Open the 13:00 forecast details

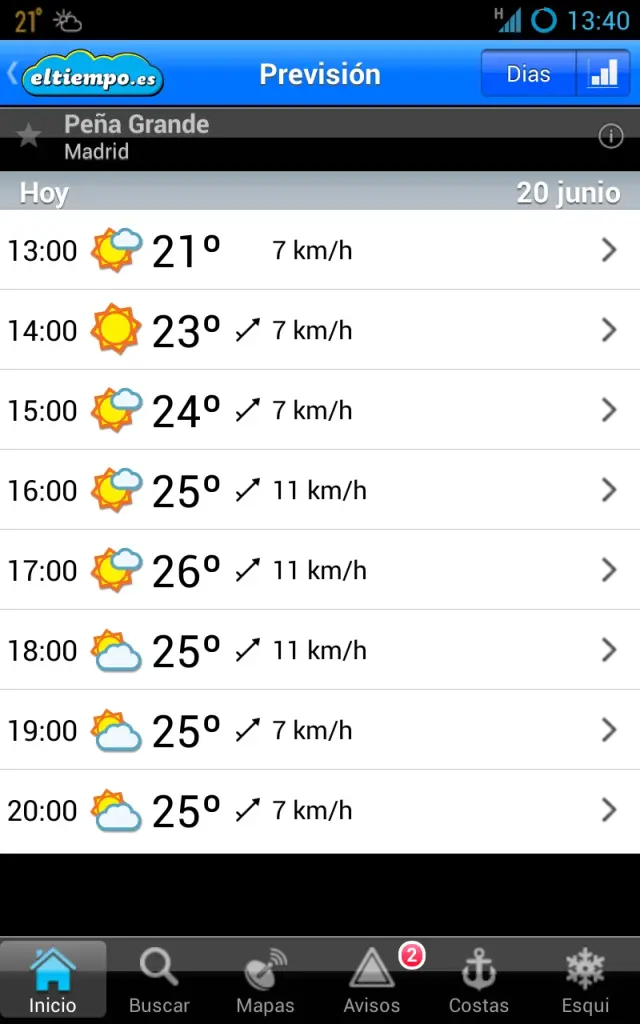[x=320, y=250]
